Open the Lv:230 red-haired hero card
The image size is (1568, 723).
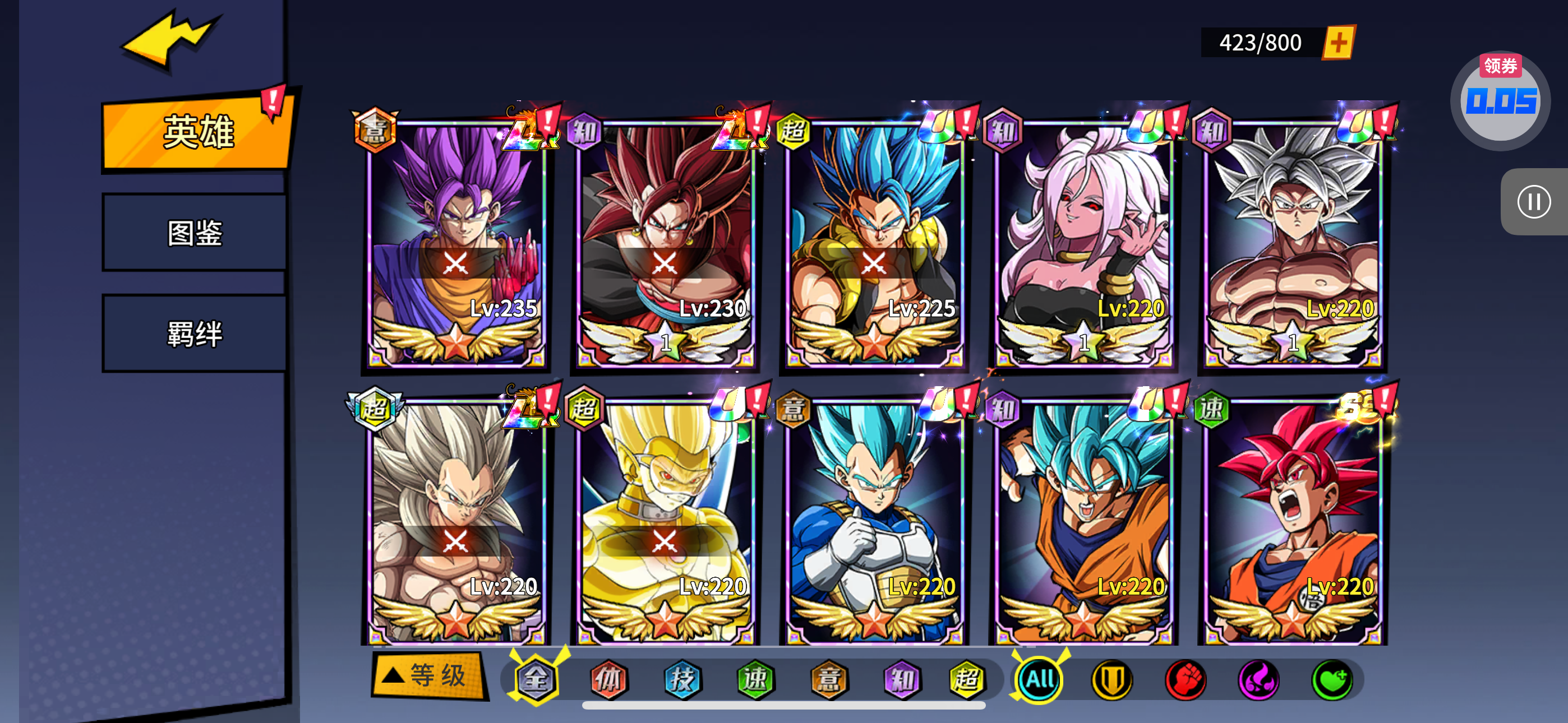pos(665,243)
